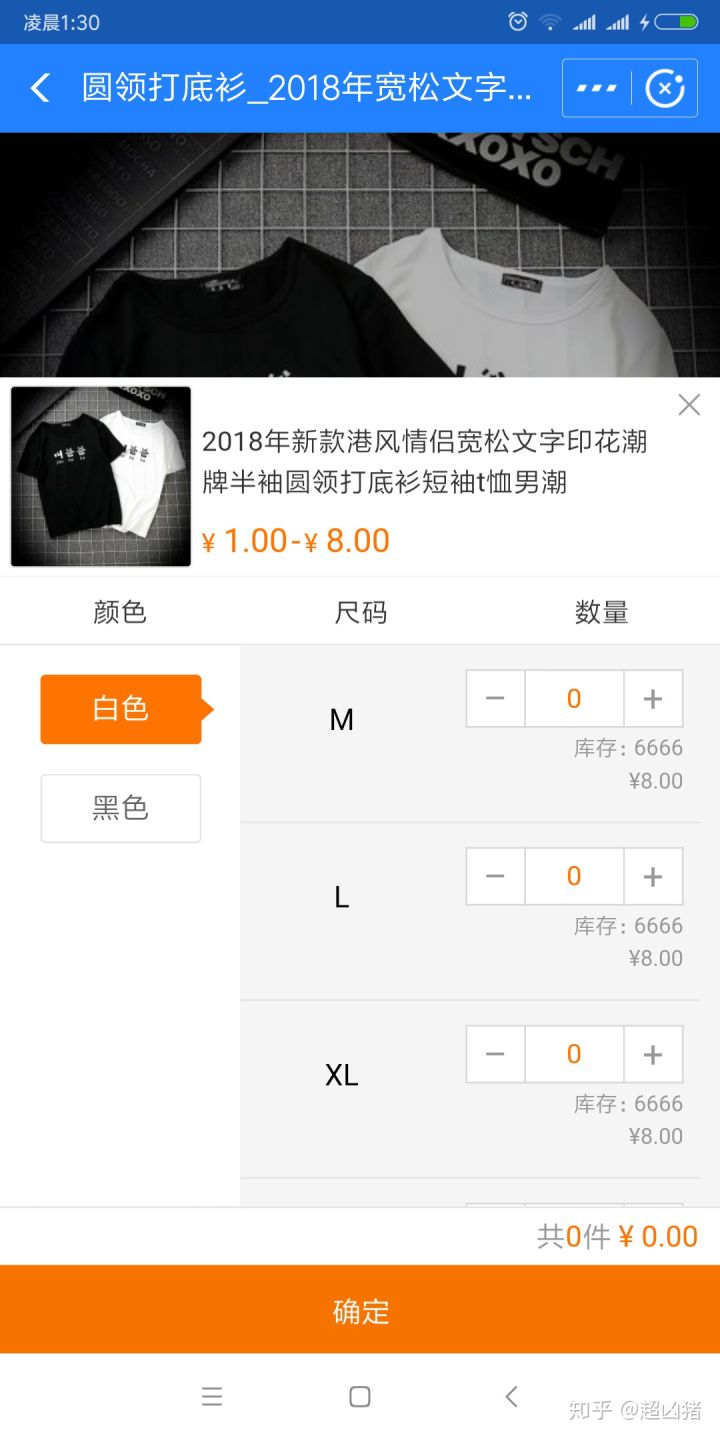Confirm selection with 确定 button

click(360, 1310)
